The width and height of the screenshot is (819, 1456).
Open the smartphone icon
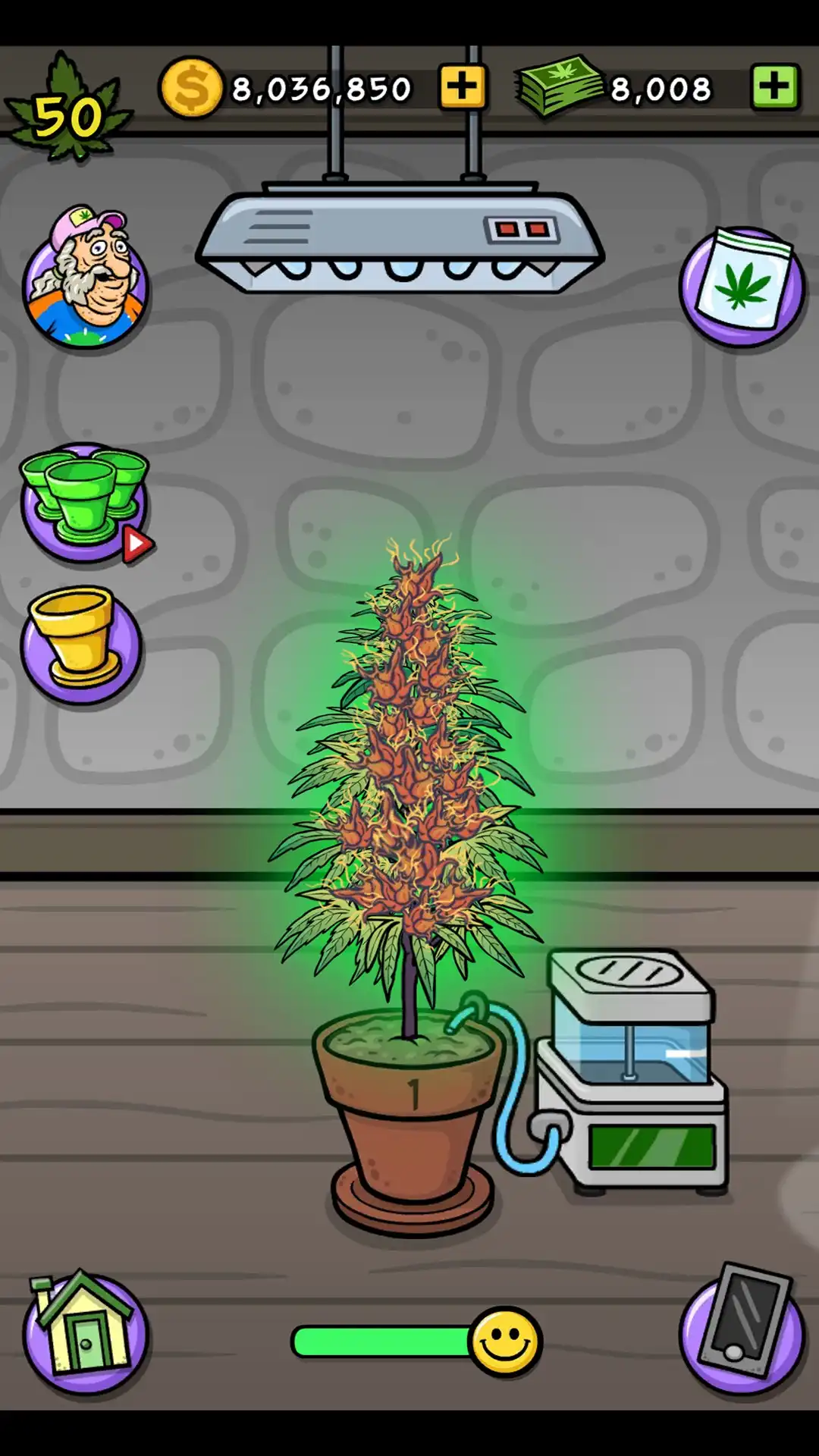click(742, 1329)
